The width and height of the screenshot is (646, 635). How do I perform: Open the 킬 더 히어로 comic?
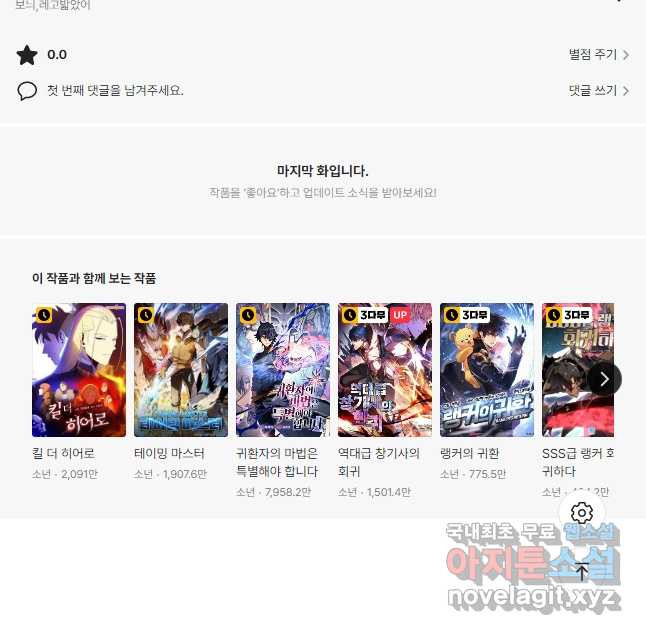tap(79, 370)
